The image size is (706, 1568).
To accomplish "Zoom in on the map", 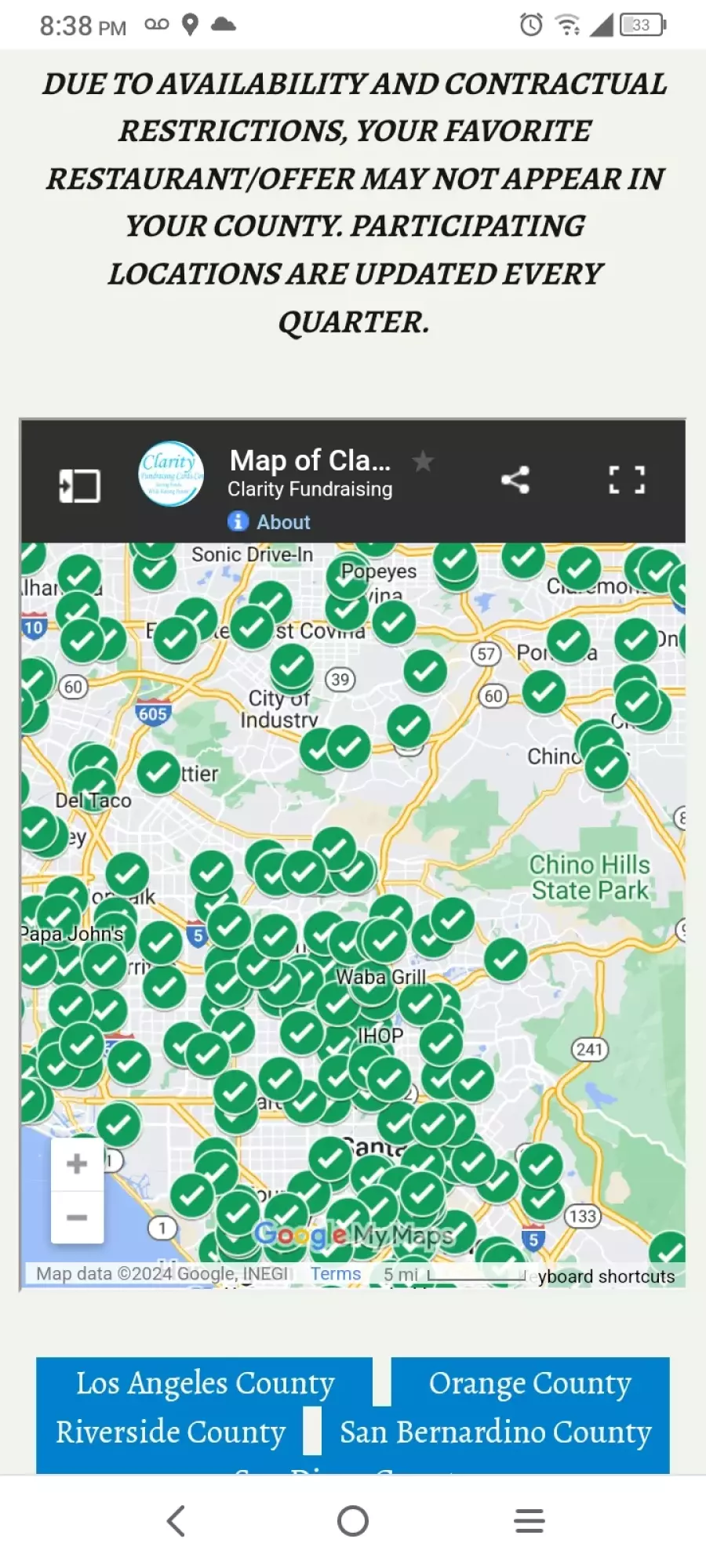I will pyautogui.click(x=77, y=1164).
